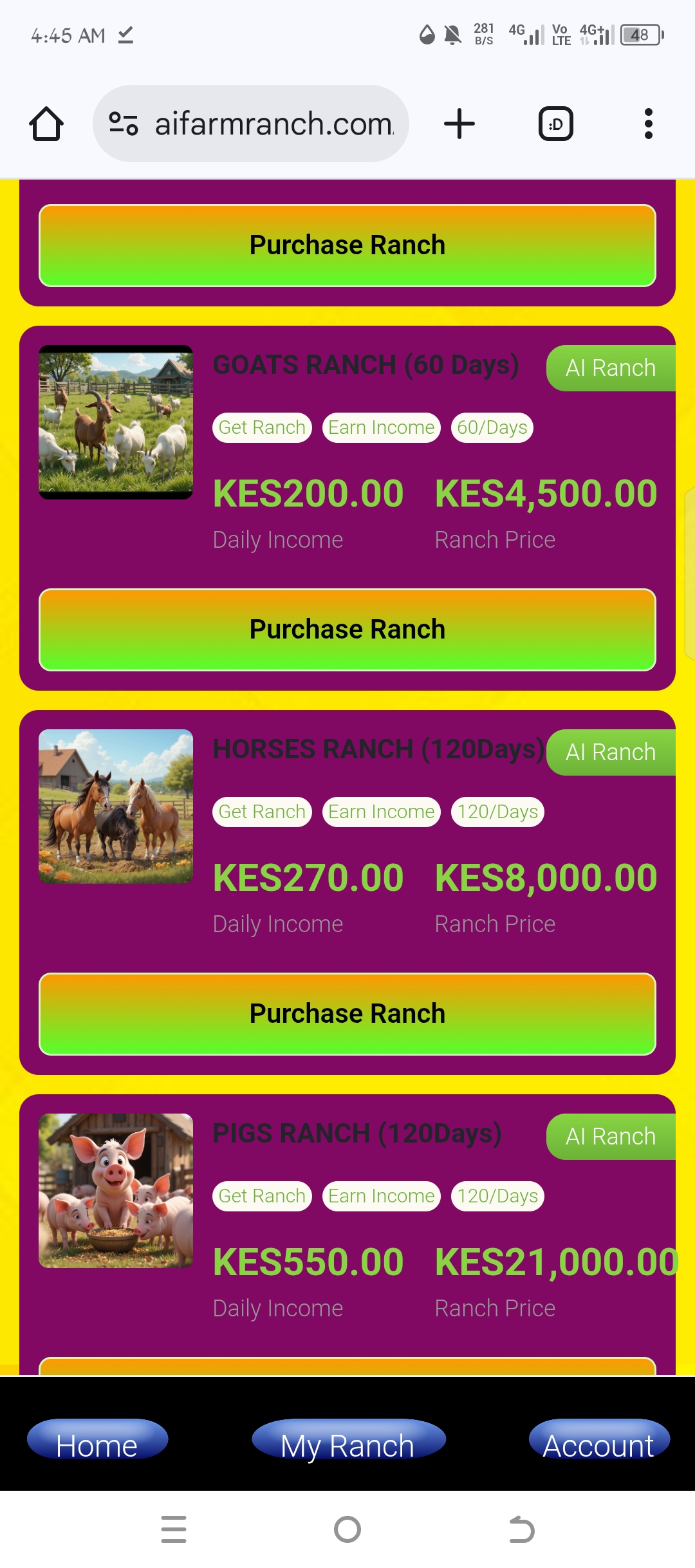Open a new browser tab

tap(459, 124)
